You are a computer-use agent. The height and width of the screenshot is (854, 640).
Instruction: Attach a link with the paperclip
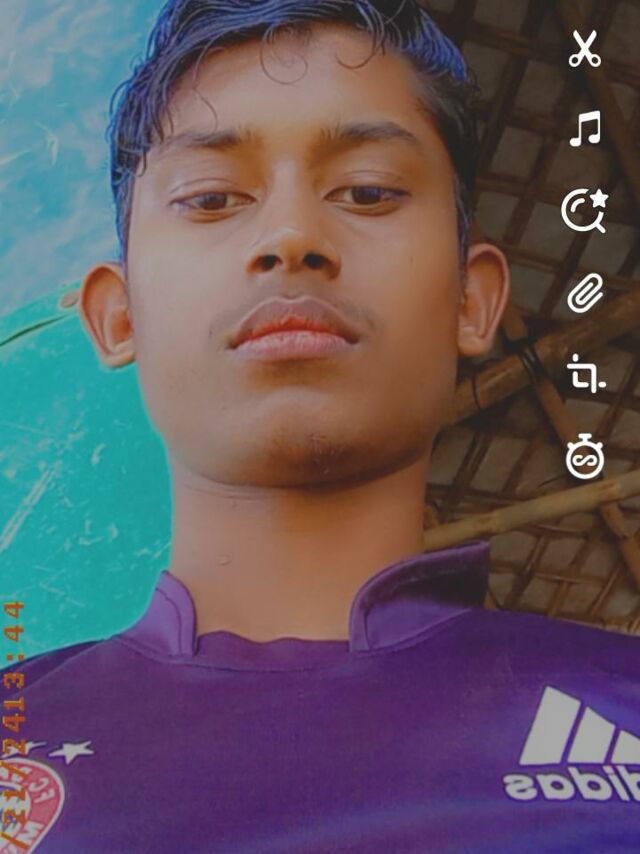[x=585, y=293]
